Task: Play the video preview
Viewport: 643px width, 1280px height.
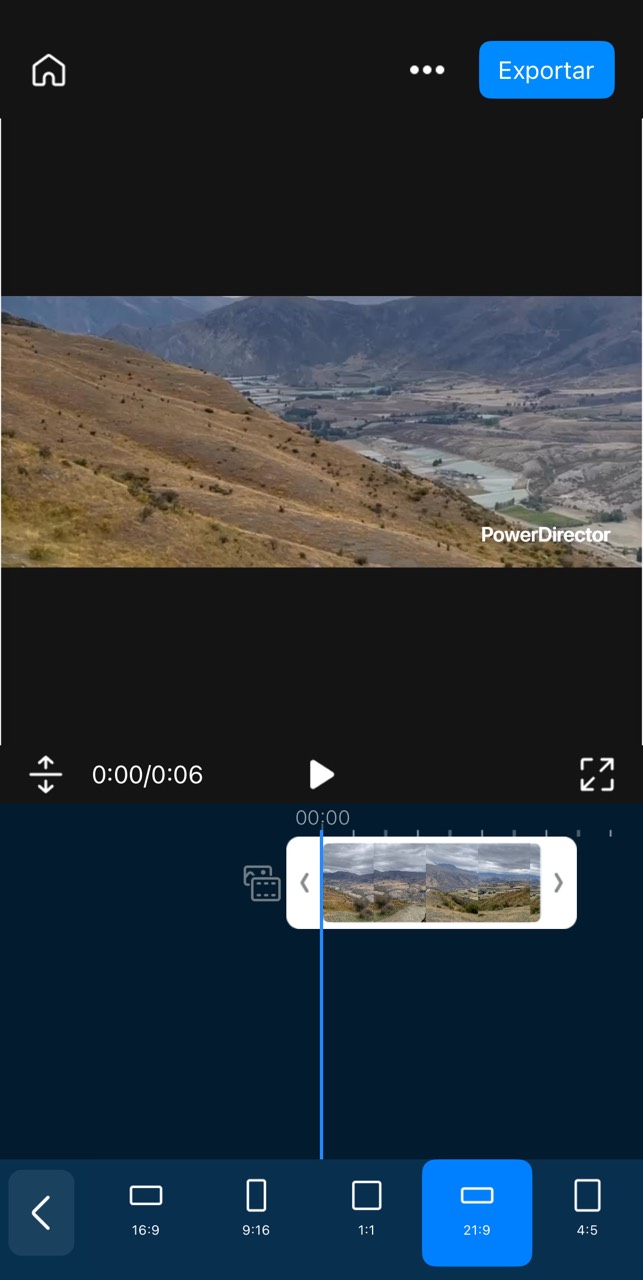Action: pyautogui.click(x=321, y=774)
